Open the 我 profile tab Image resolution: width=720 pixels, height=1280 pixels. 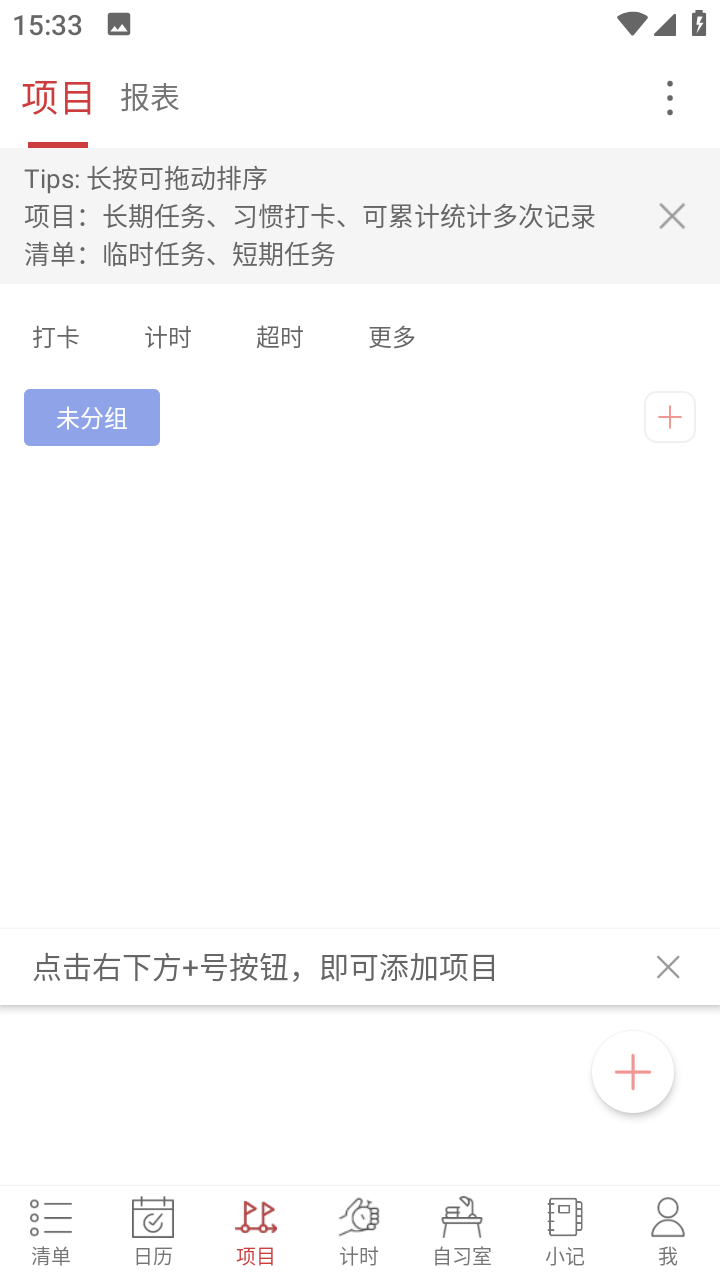[668, 1232]
